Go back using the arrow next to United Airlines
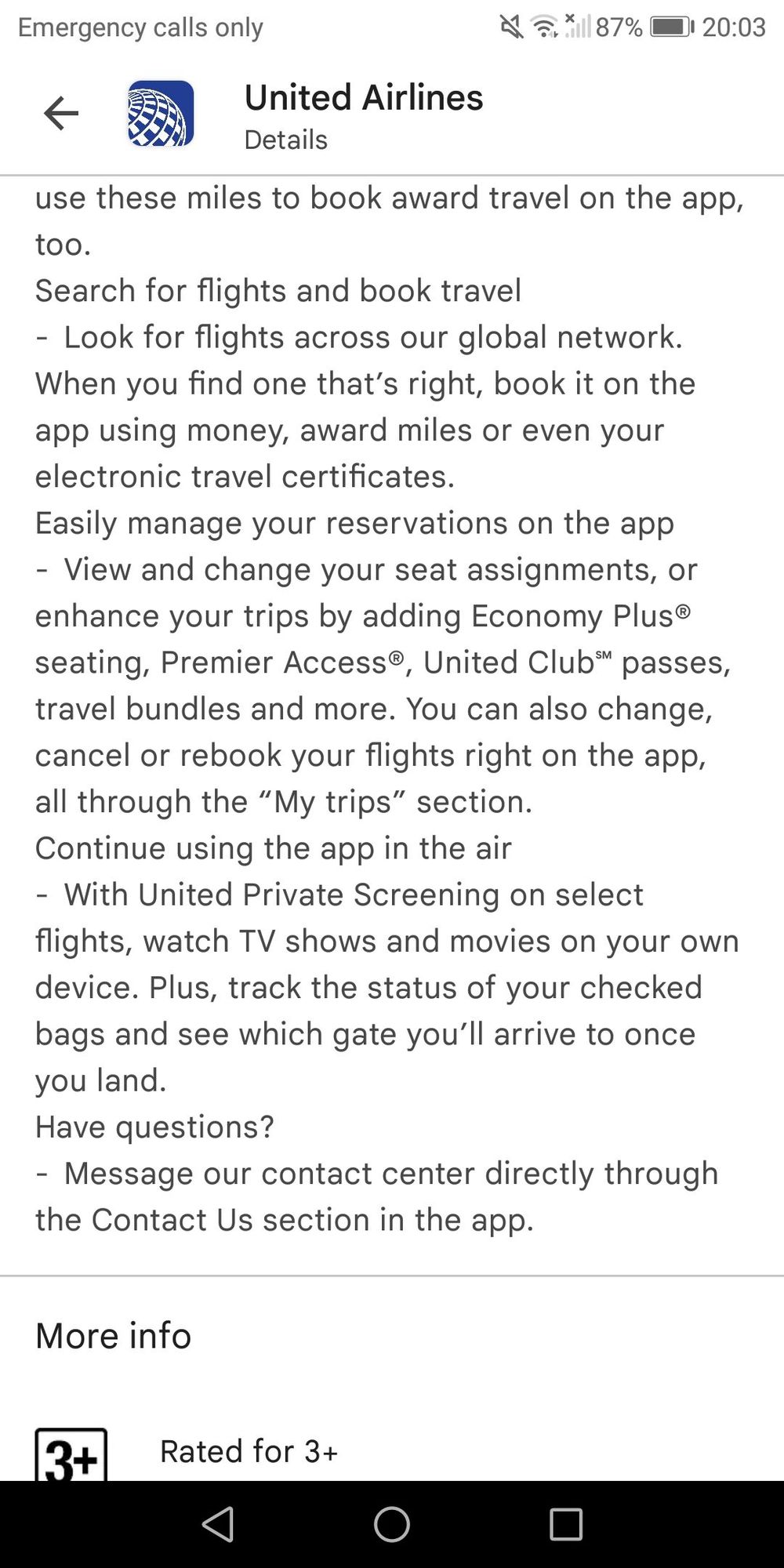 tap(61, 114)
